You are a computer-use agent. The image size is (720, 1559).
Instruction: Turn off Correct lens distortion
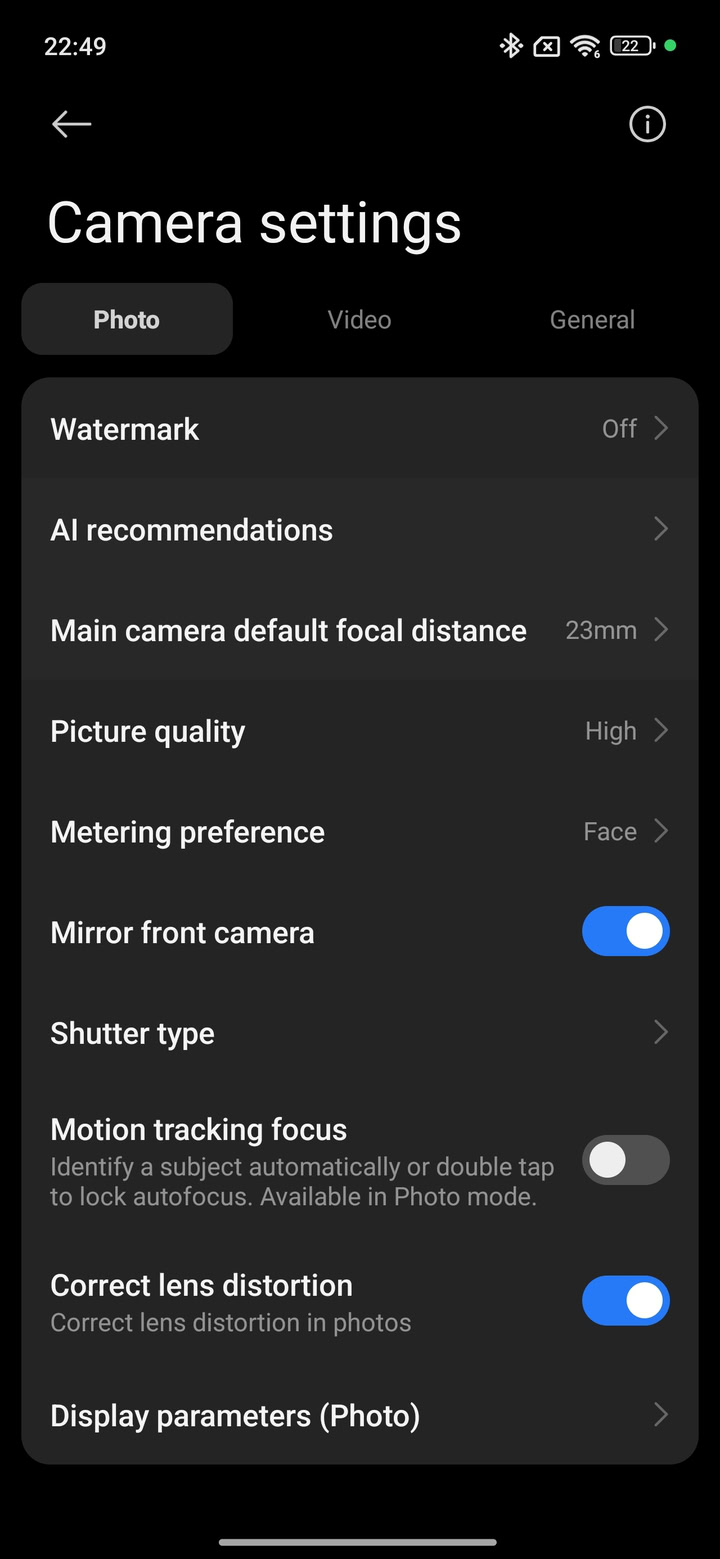[625, 1301]
